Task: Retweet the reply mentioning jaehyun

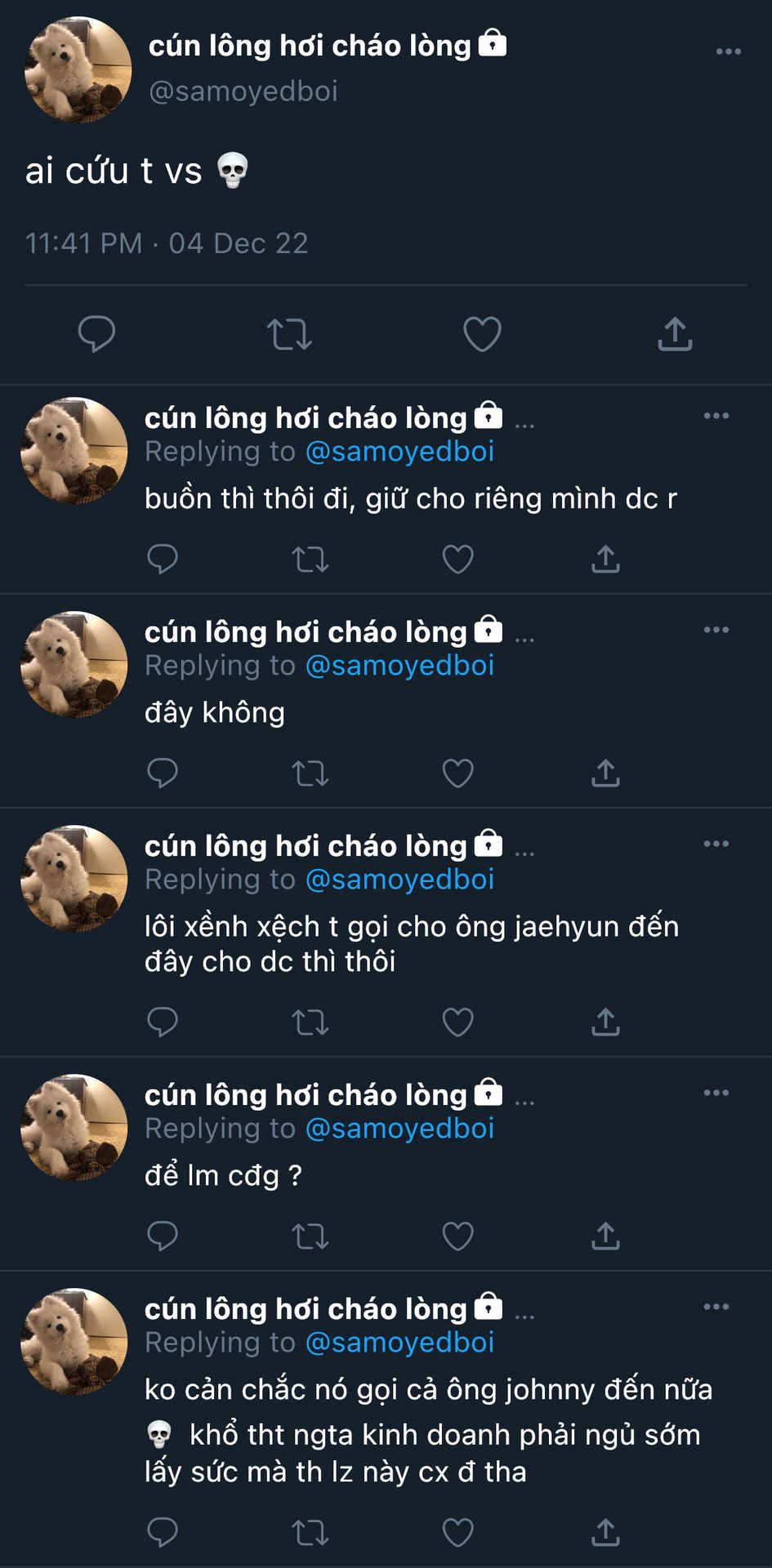Action: (x=310, y=1022)
